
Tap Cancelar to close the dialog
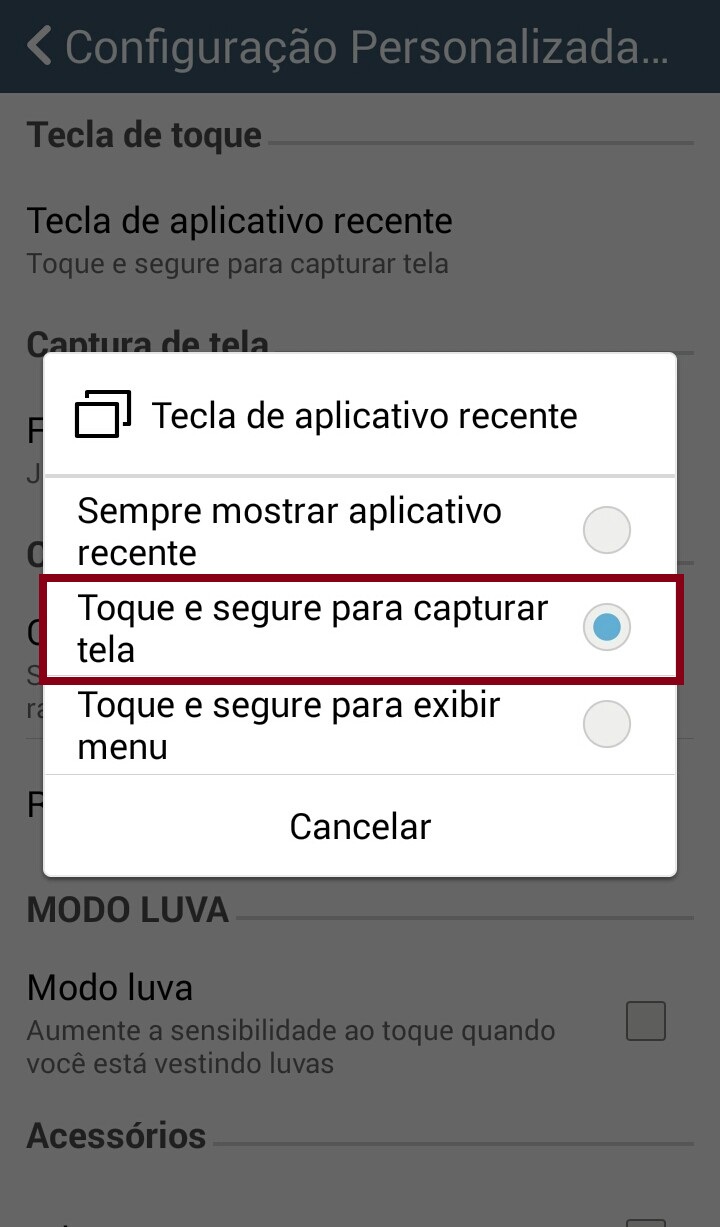pos(360,826)
